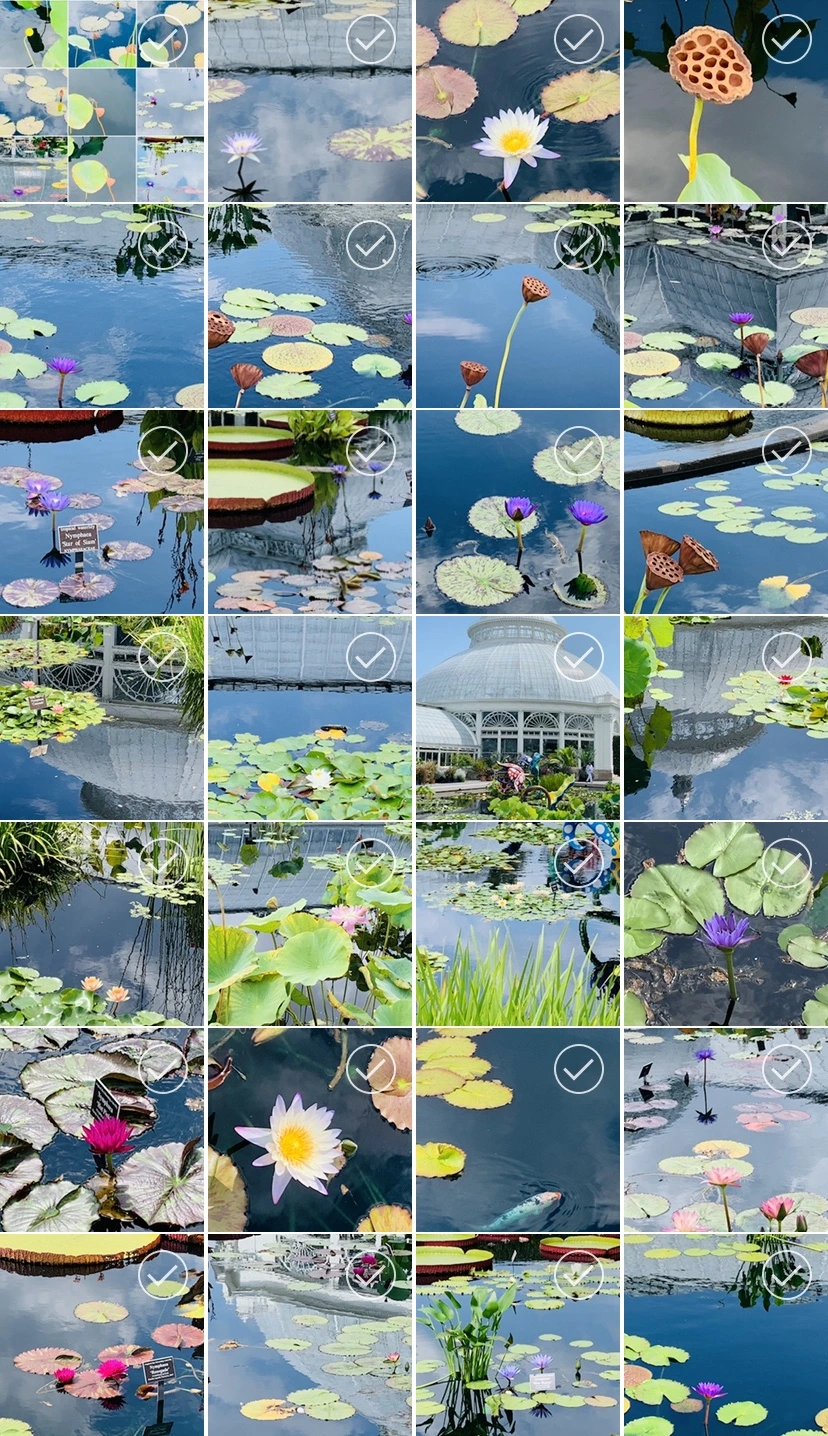Open the conservatory dome building photo
This screenshot has width=828, height=1436.
point(517,718)
